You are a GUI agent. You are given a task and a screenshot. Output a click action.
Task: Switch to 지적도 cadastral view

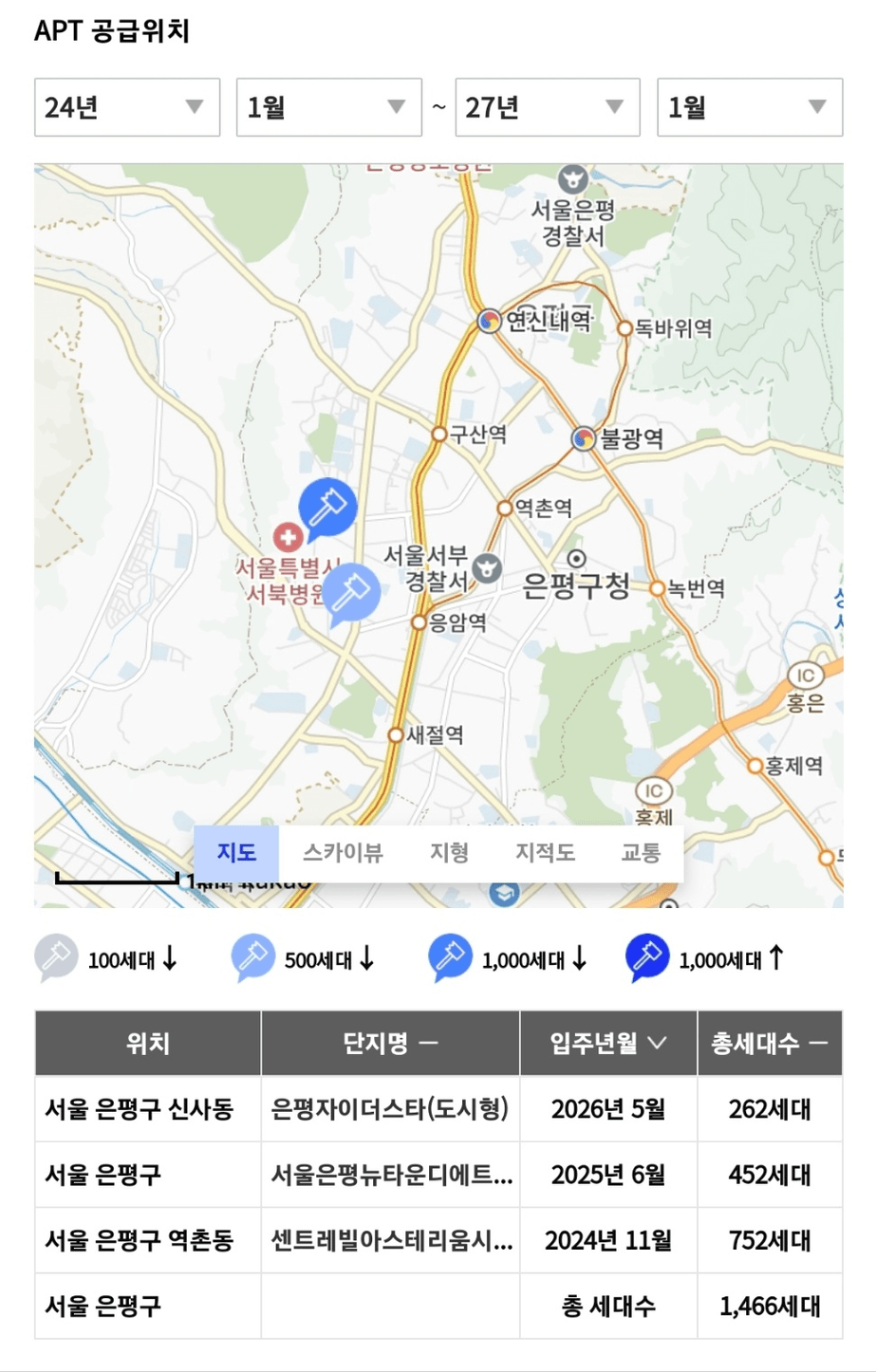[545, 852]
